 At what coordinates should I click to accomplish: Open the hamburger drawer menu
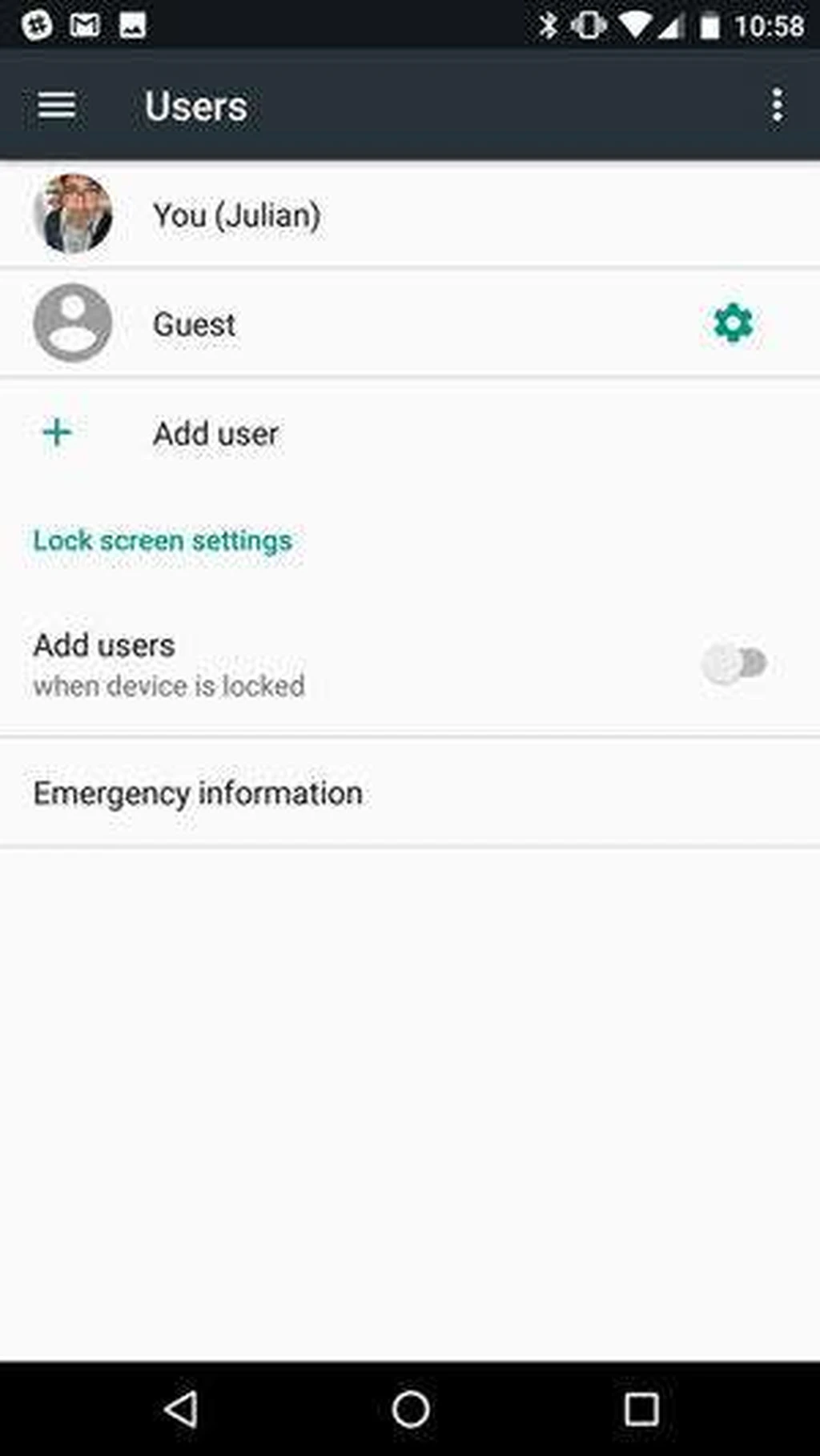tap(57, 105)
